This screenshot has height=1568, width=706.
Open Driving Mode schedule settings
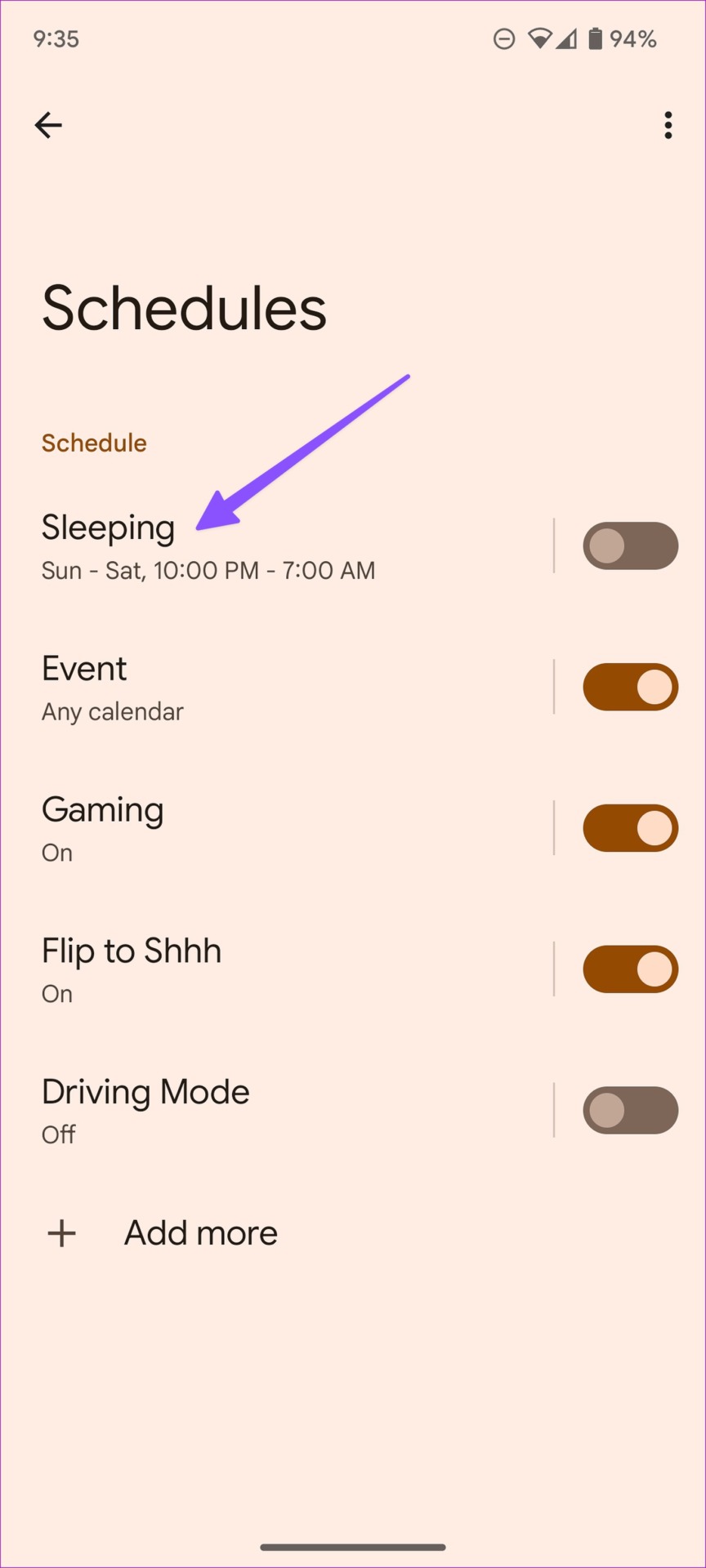tap(277, 1111)
